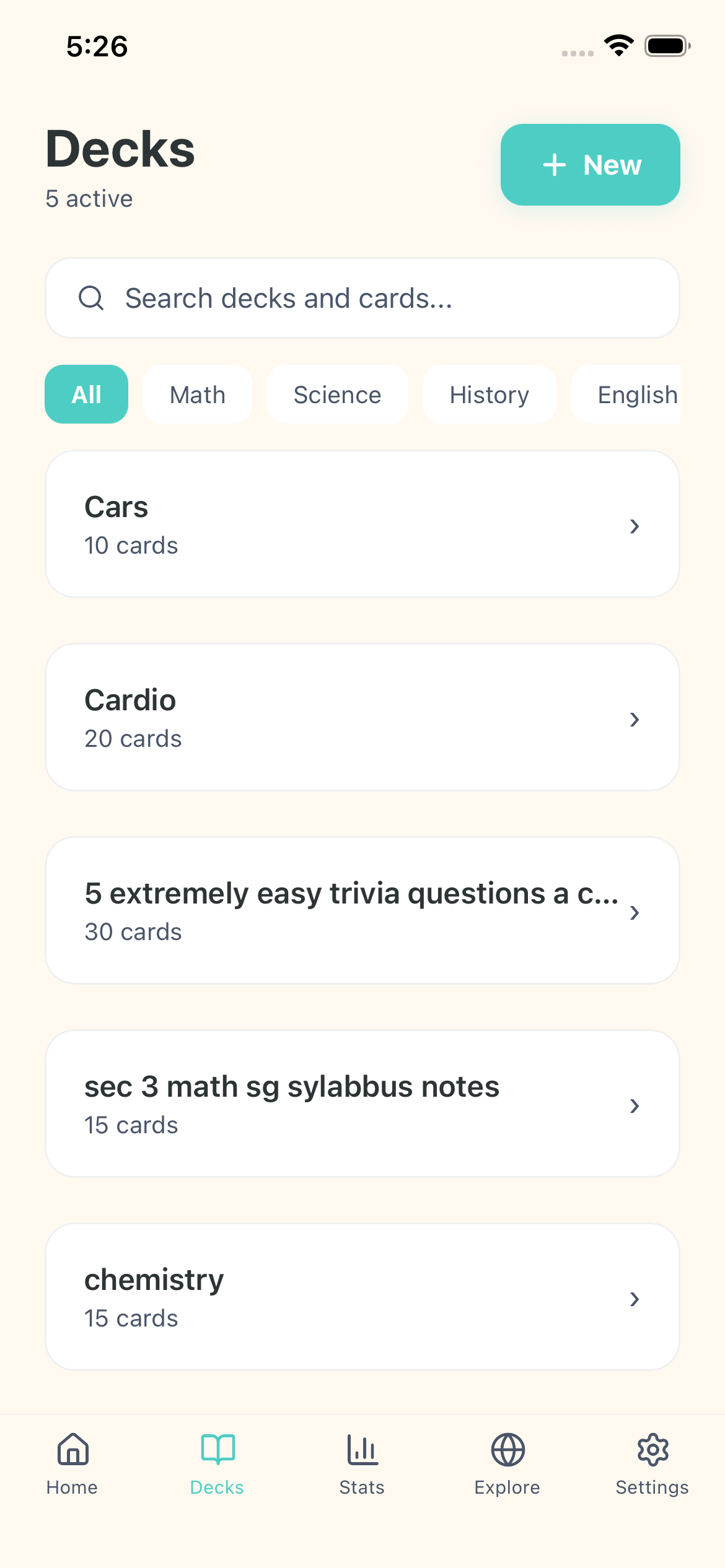The width and height of the screenshot is (725, 1568).
Task: Activate the Science filter
Action: click(x=337, y=394)
